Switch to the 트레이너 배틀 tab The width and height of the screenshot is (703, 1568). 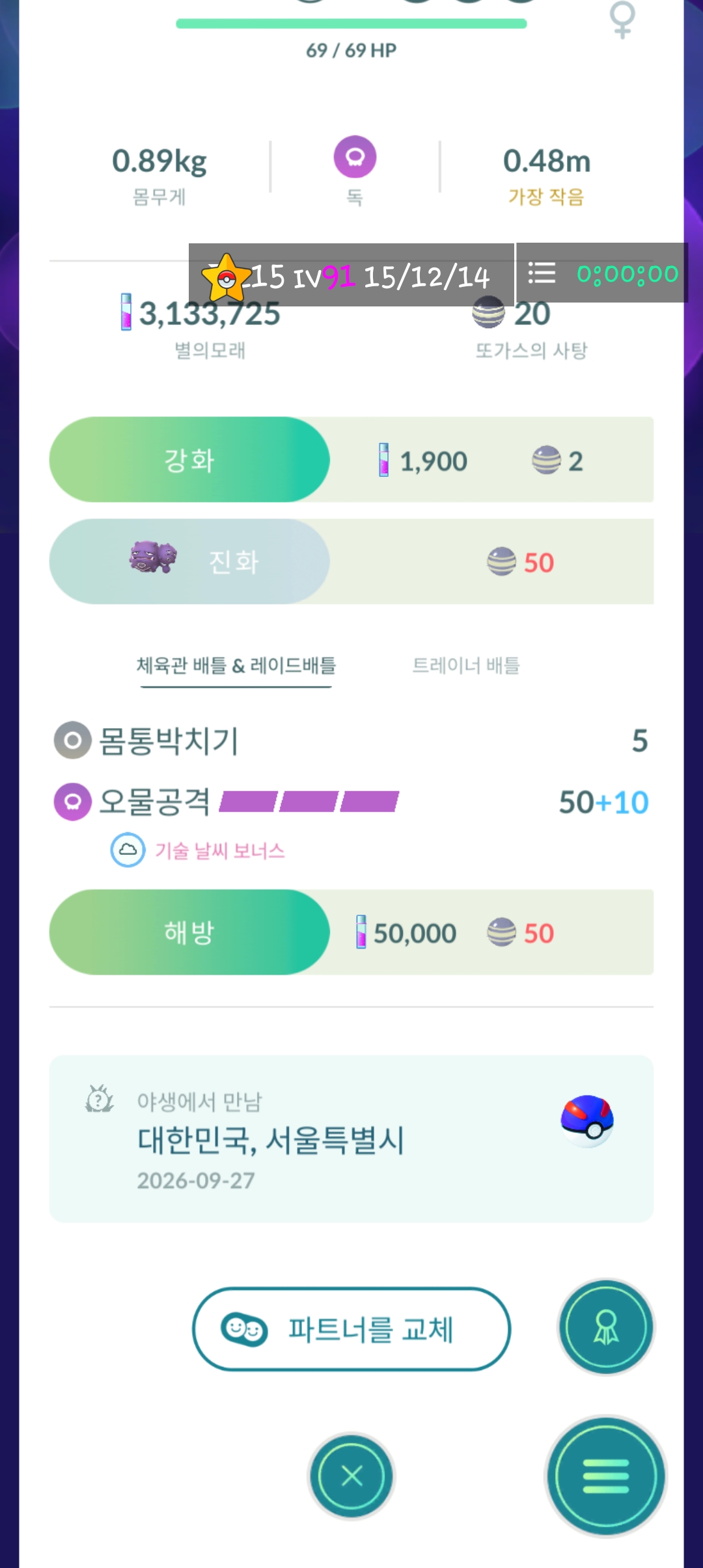click(x=466, y=666)
